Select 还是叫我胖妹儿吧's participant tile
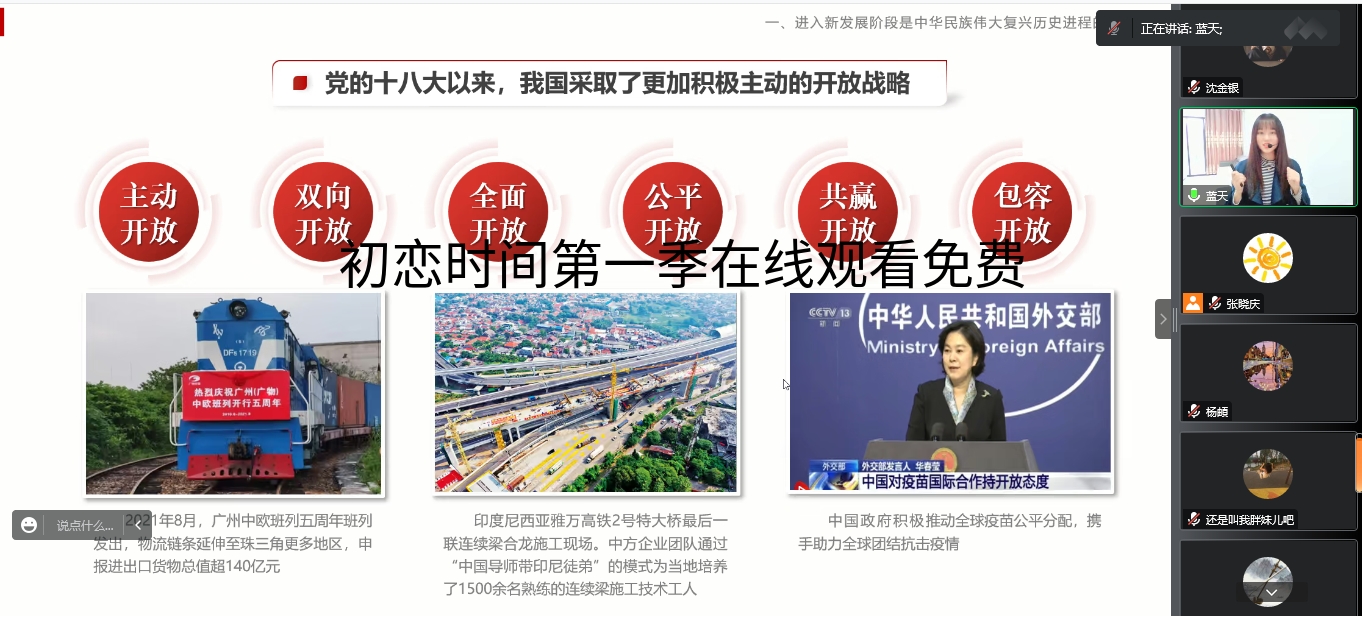This screenshot has height=620, width=1362. [x=1268, y=480]
